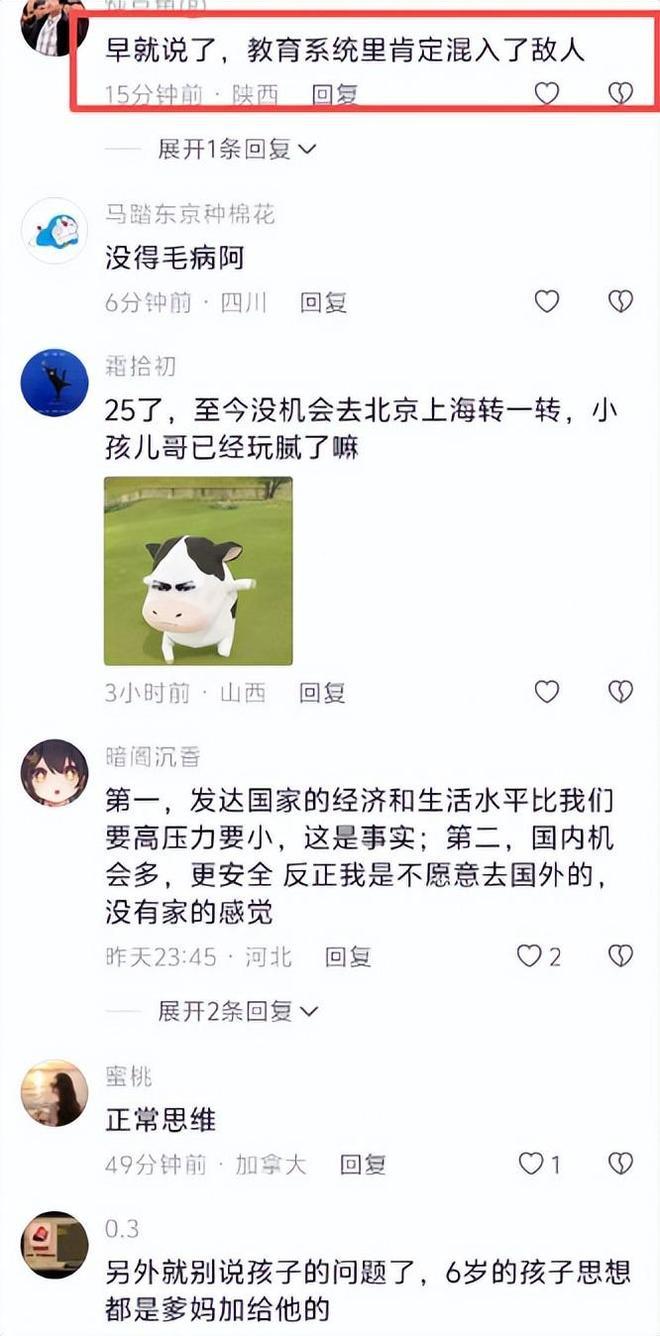Dislike 霜拾初's comment

click(x=621, y=691)
